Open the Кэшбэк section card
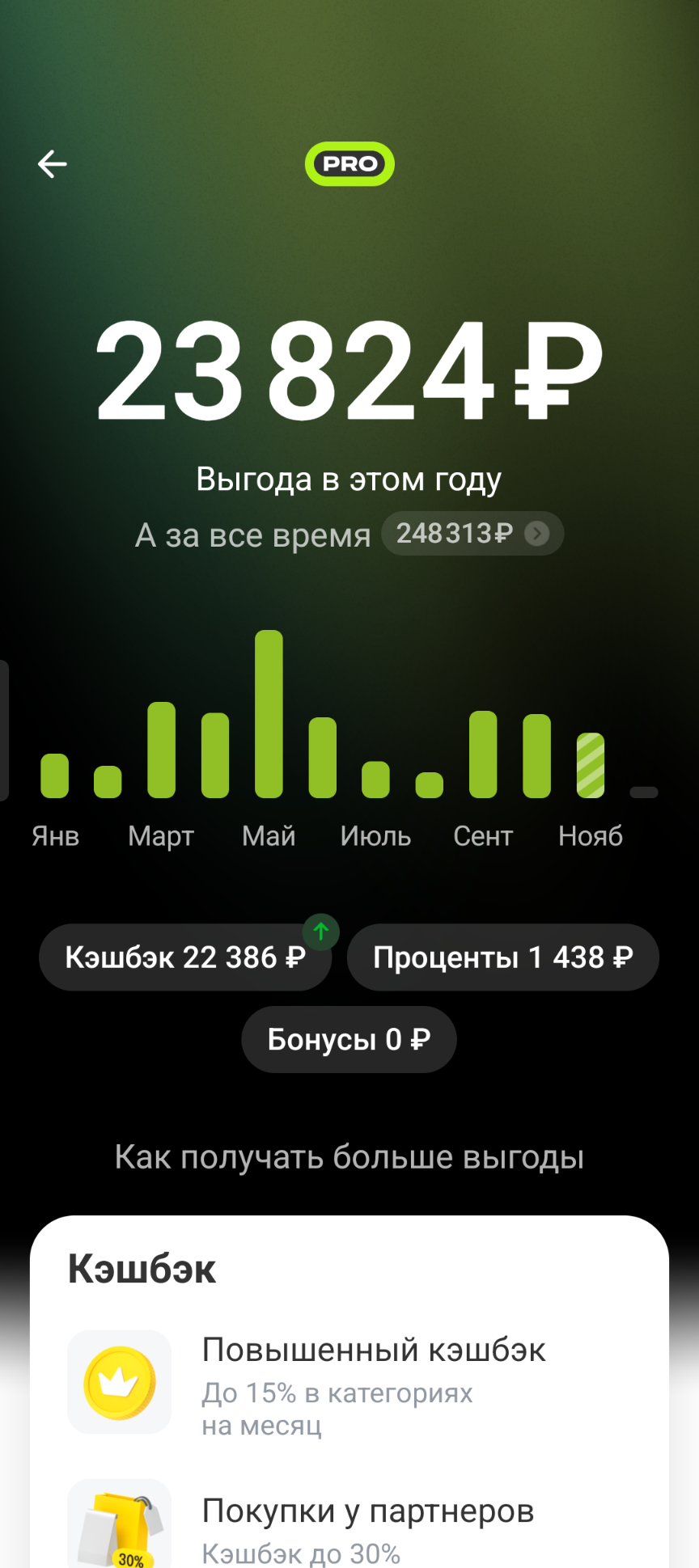699x1568 pixels. 142,1268
